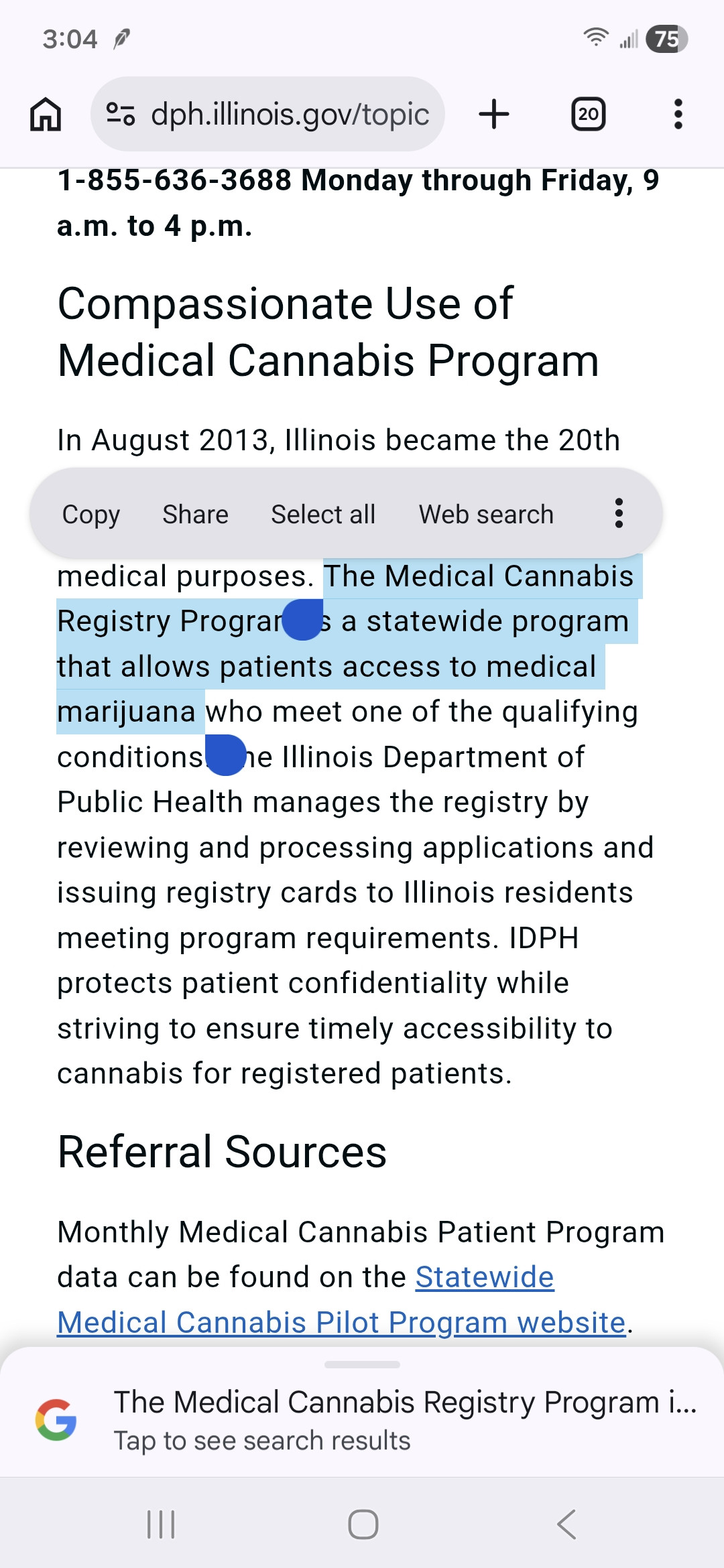Share the selected text
This screenshot has height=1568, width=724.
pyautogui.click(x=195, y=515)
